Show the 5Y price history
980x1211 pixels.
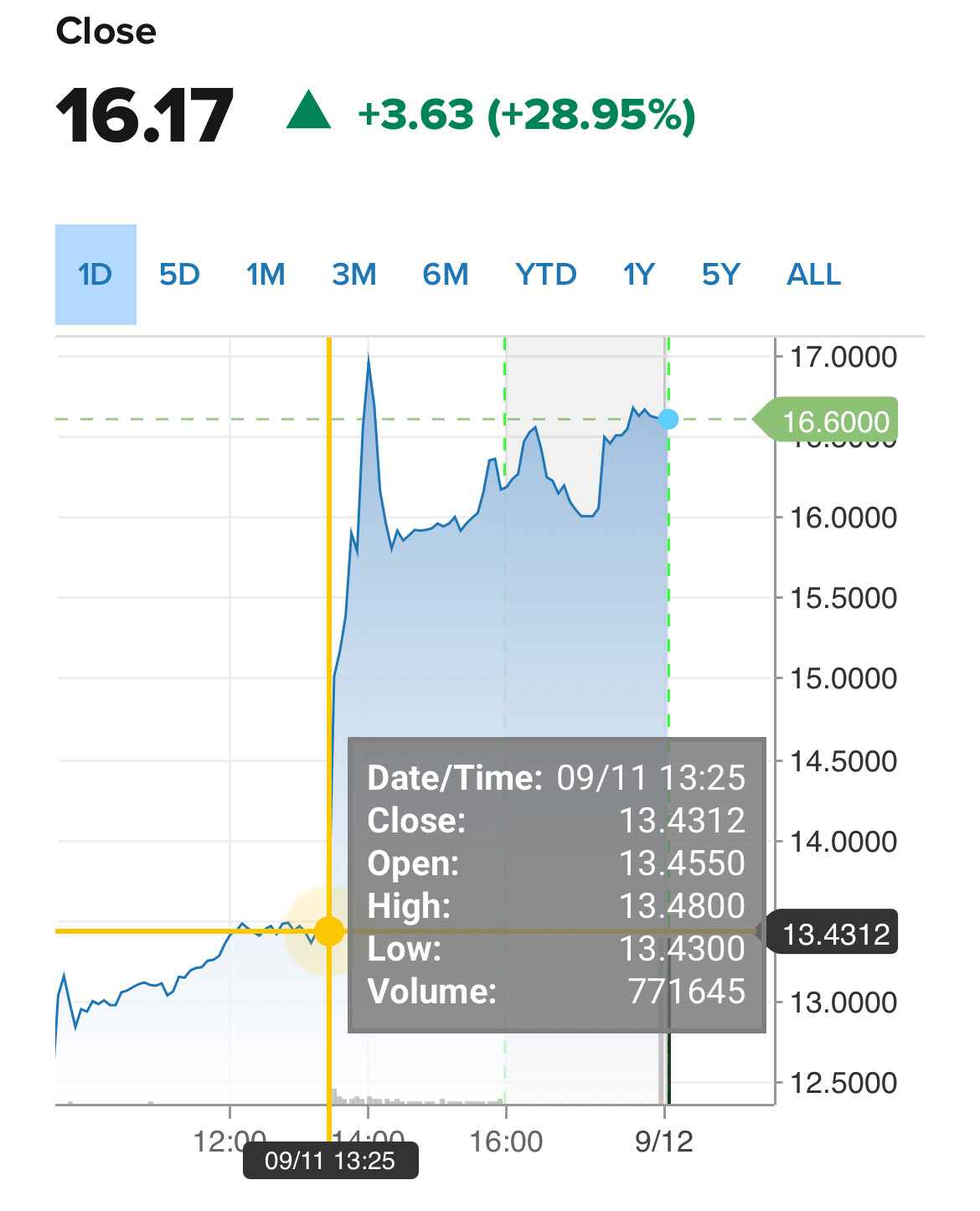pyautogui.click(x=720, y=275)
